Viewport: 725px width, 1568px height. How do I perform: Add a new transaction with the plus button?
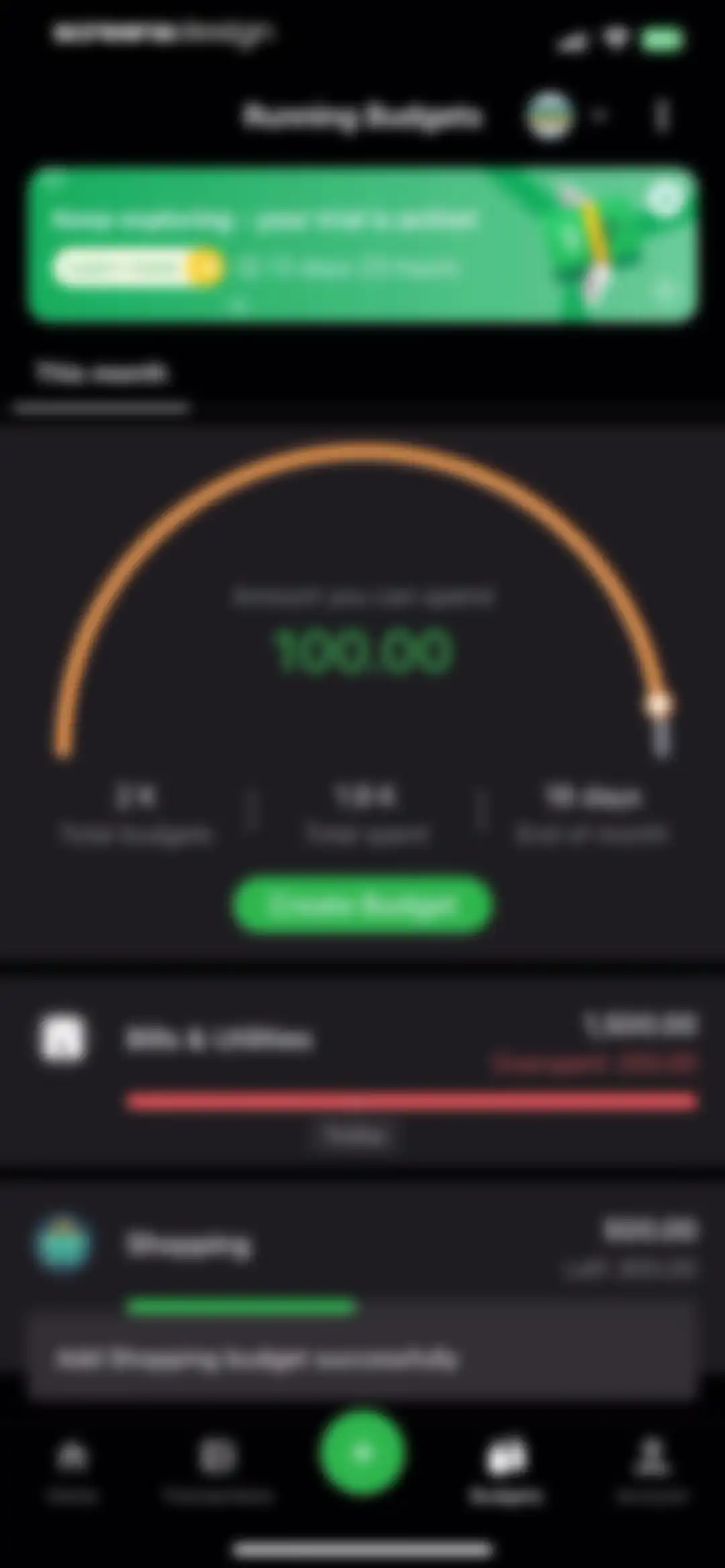[x=362, y=1452]
